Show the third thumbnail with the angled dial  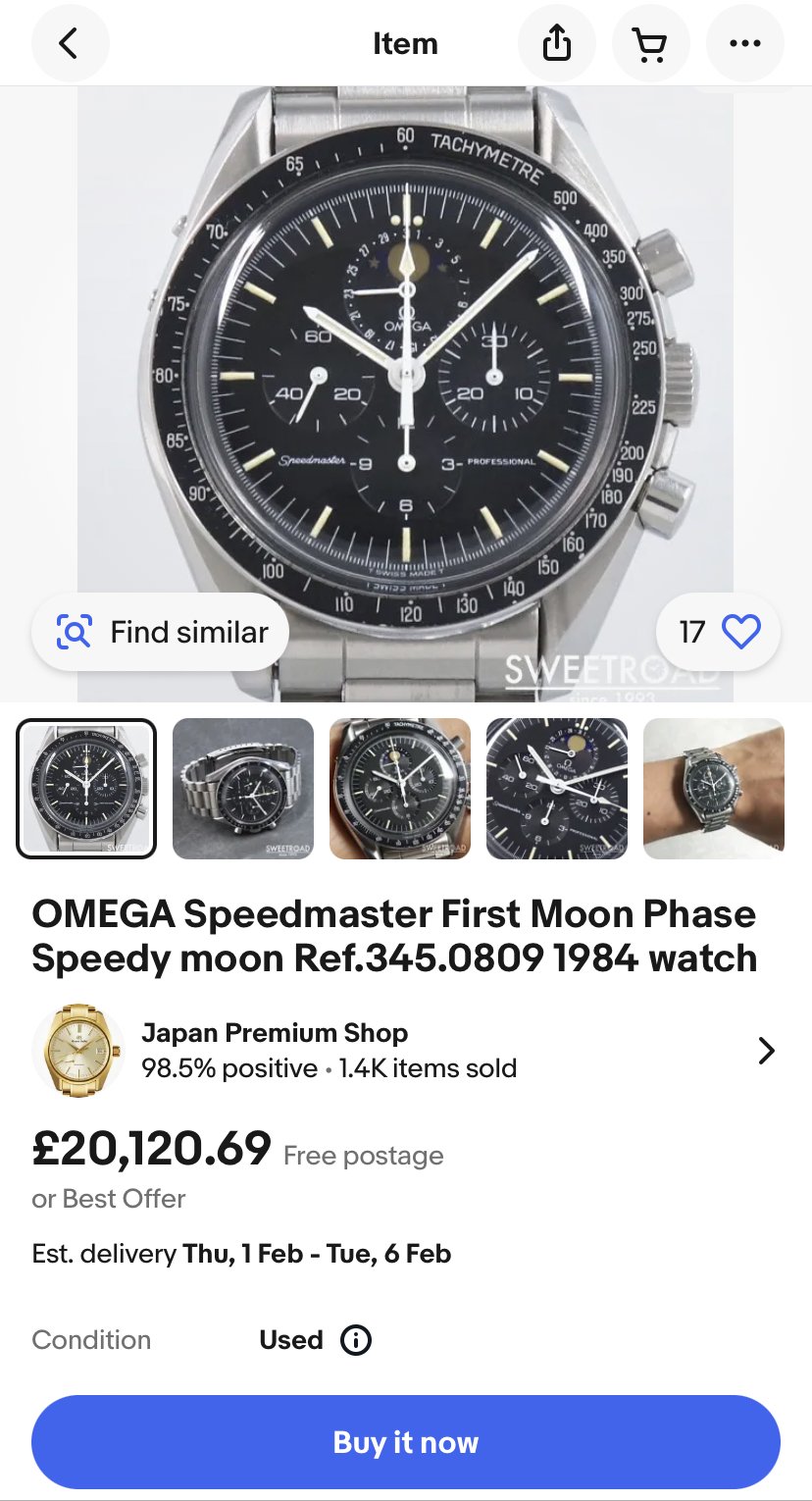400,789
